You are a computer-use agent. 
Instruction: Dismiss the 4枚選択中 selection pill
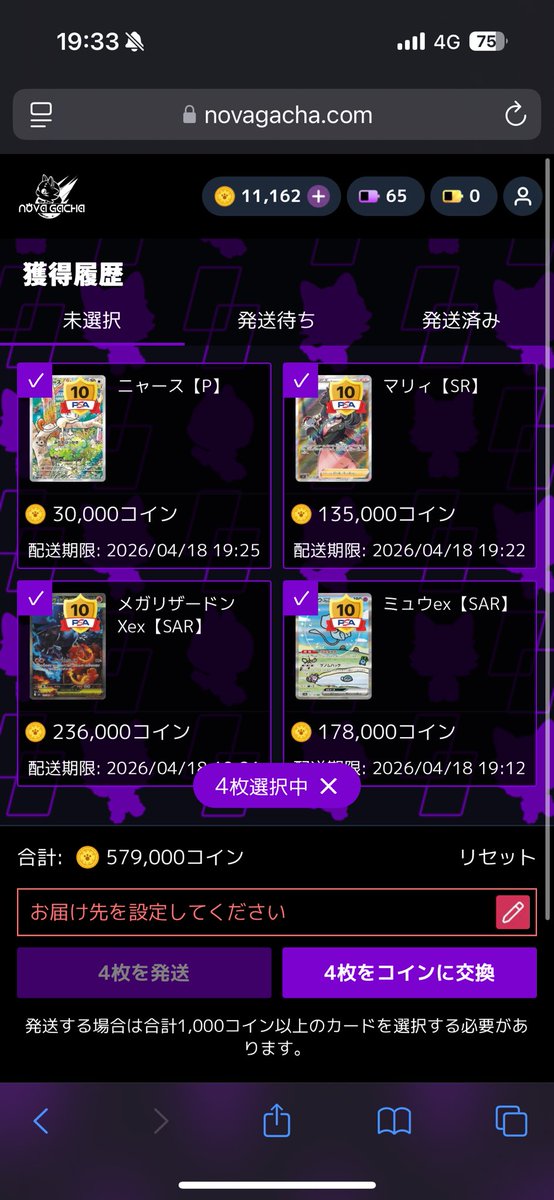[328, 787]
